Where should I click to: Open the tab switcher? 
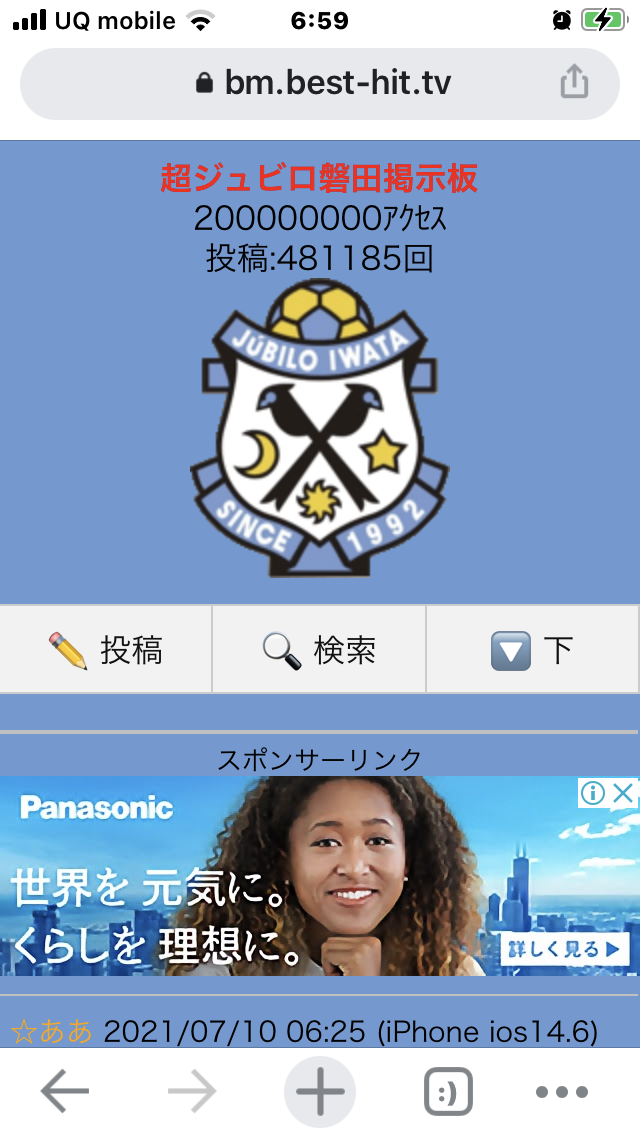(448, 1091)
